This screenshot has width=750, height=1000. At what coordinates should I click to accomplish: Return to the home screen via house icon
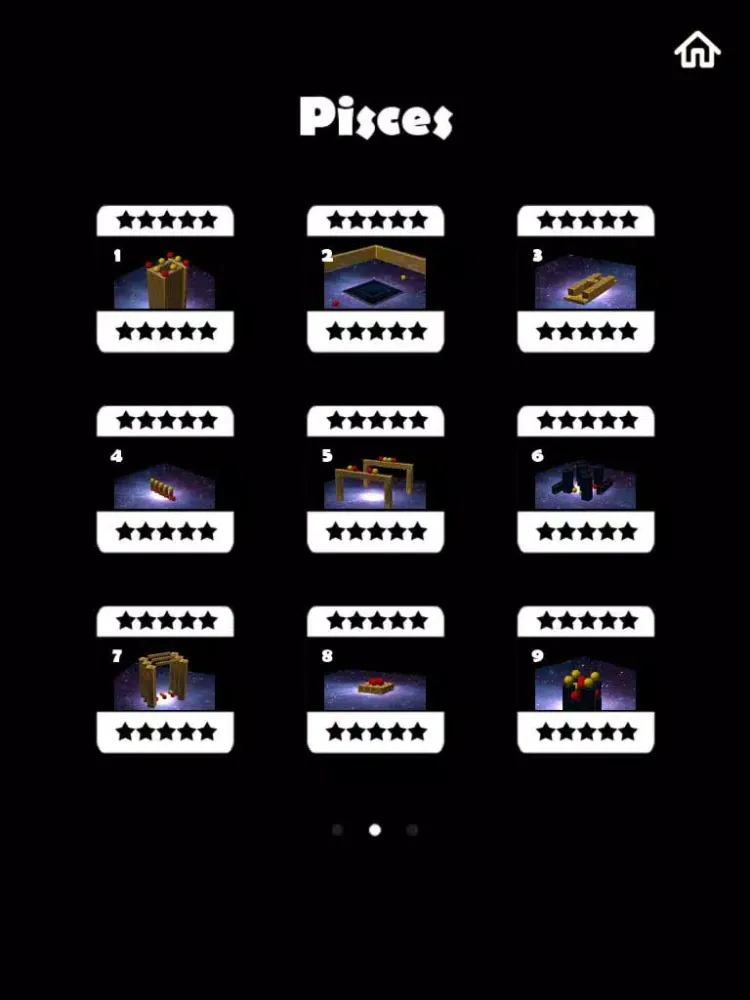(697, 48)
